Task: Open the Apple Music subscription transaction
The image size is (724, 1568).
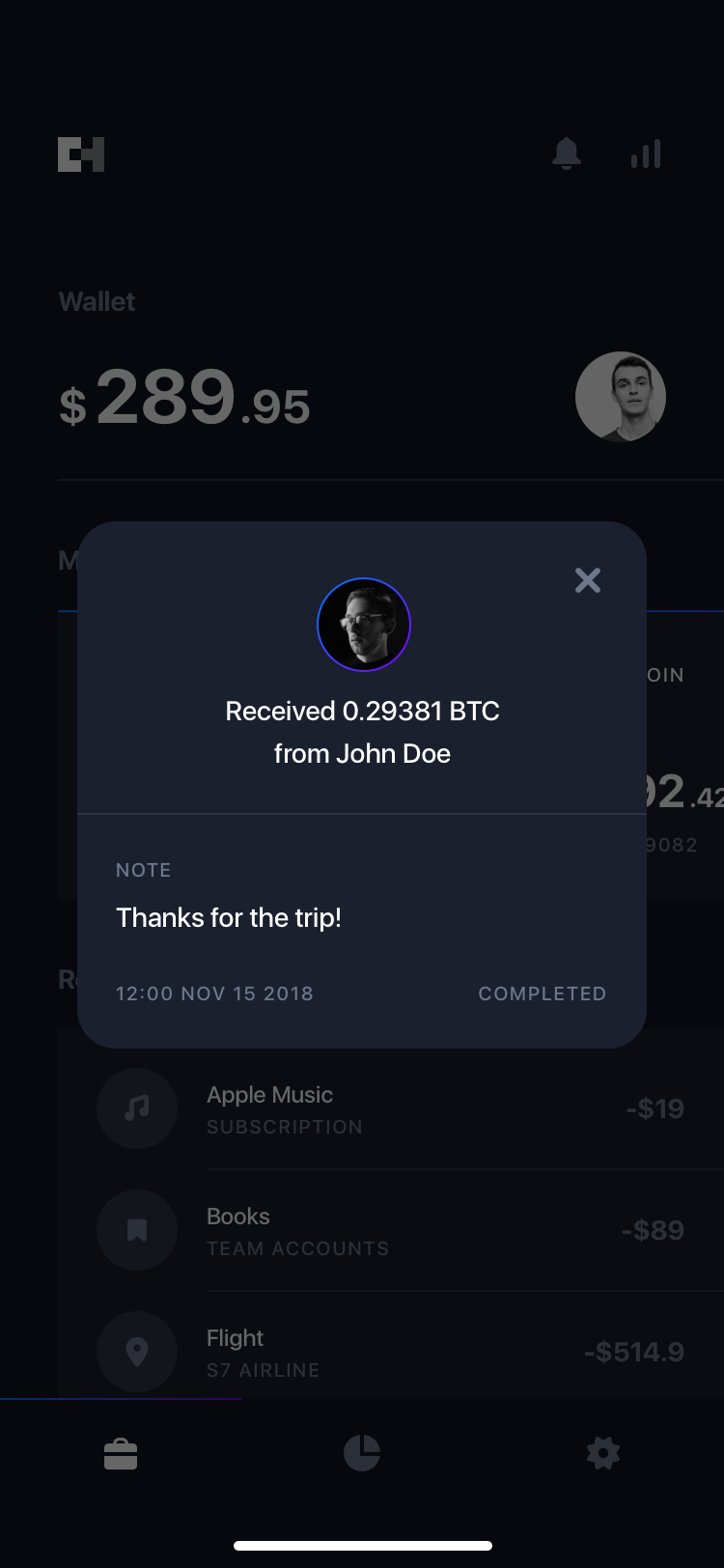Action: pos(391,1108)
